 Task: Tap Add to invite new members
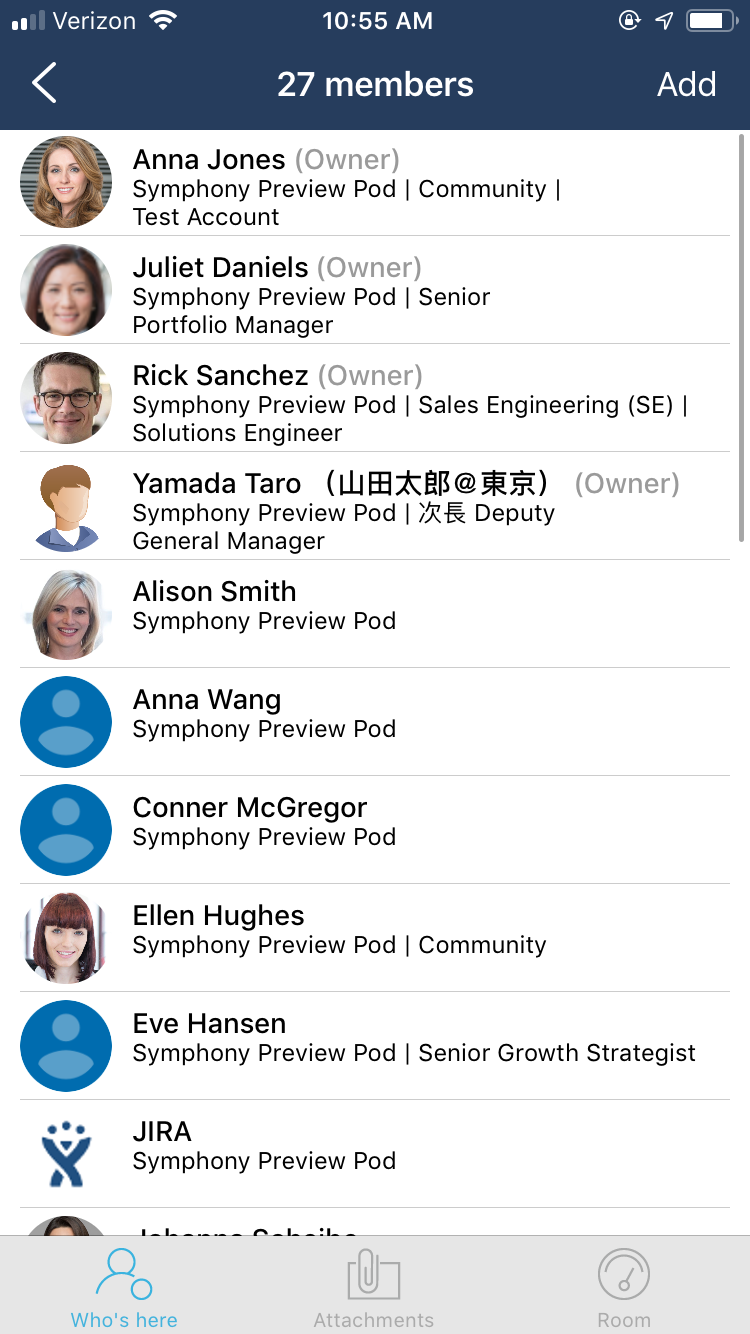click(x=686, y=84)
